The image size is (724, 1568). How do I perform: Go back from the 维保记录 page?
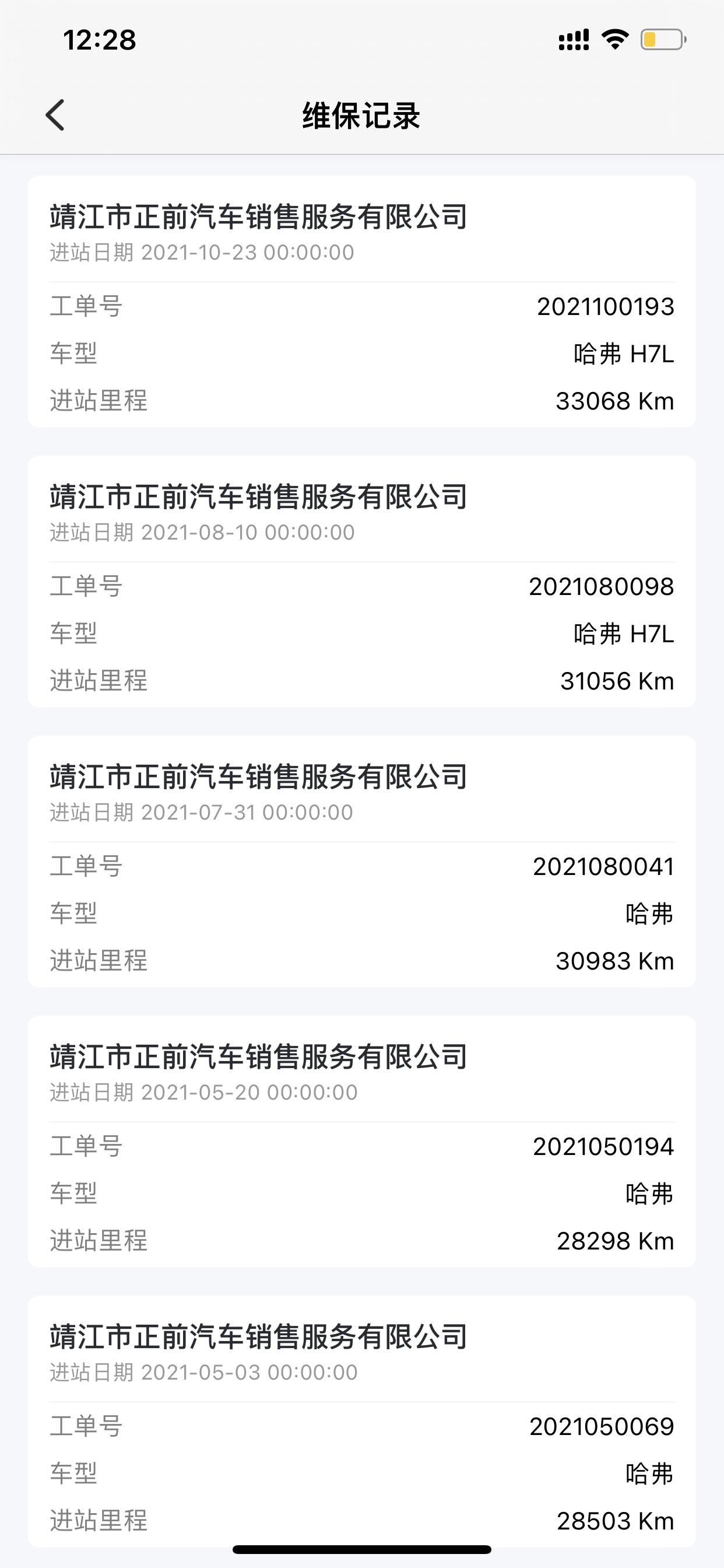(55, 115)
